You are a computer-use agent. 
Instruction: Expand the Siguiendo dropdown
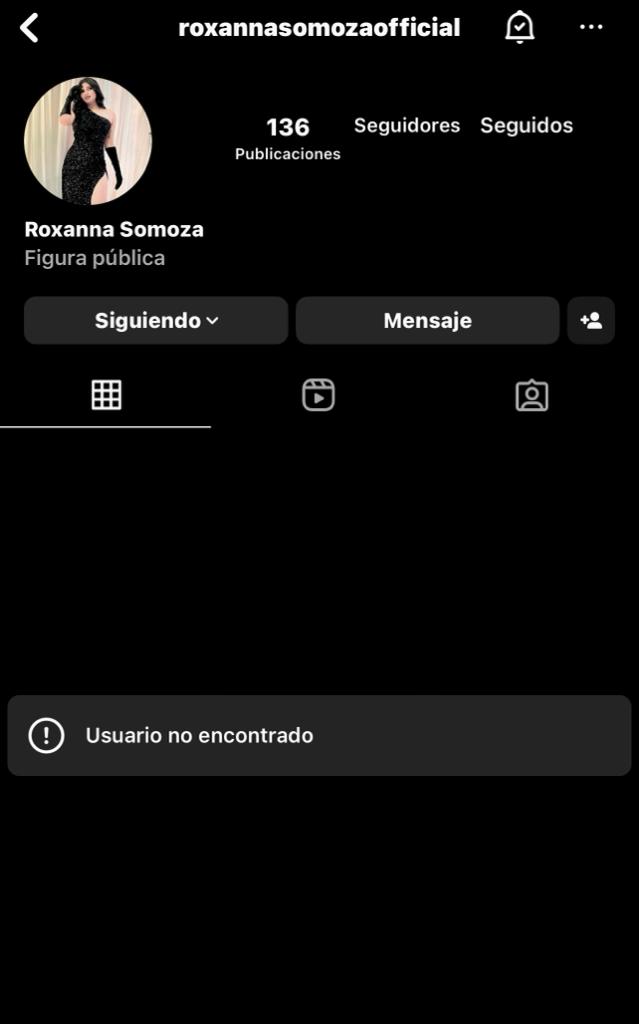coord(156,321)
